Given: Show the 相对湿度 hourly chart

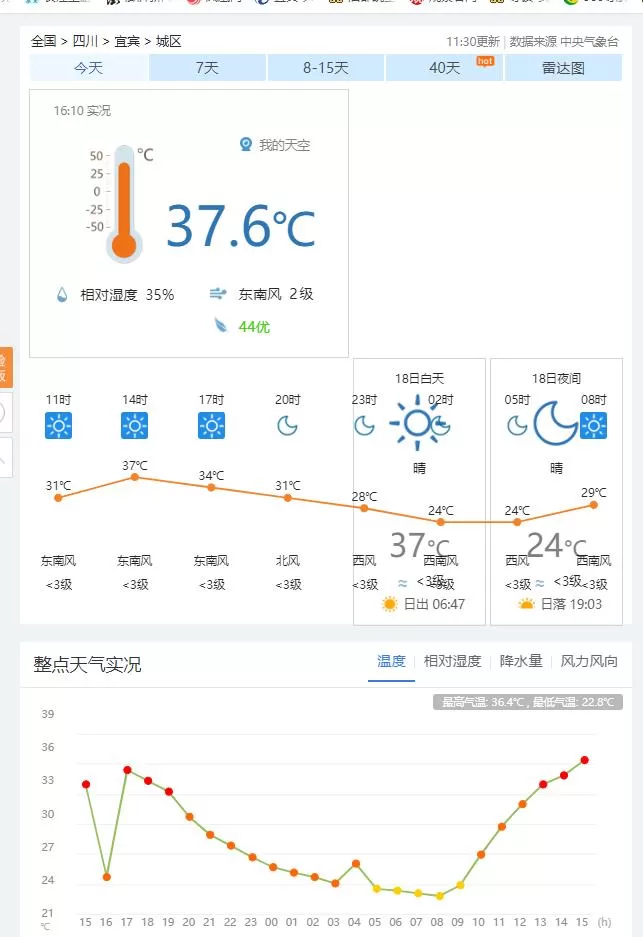Looking at the screenshot, I should [452, 661].
